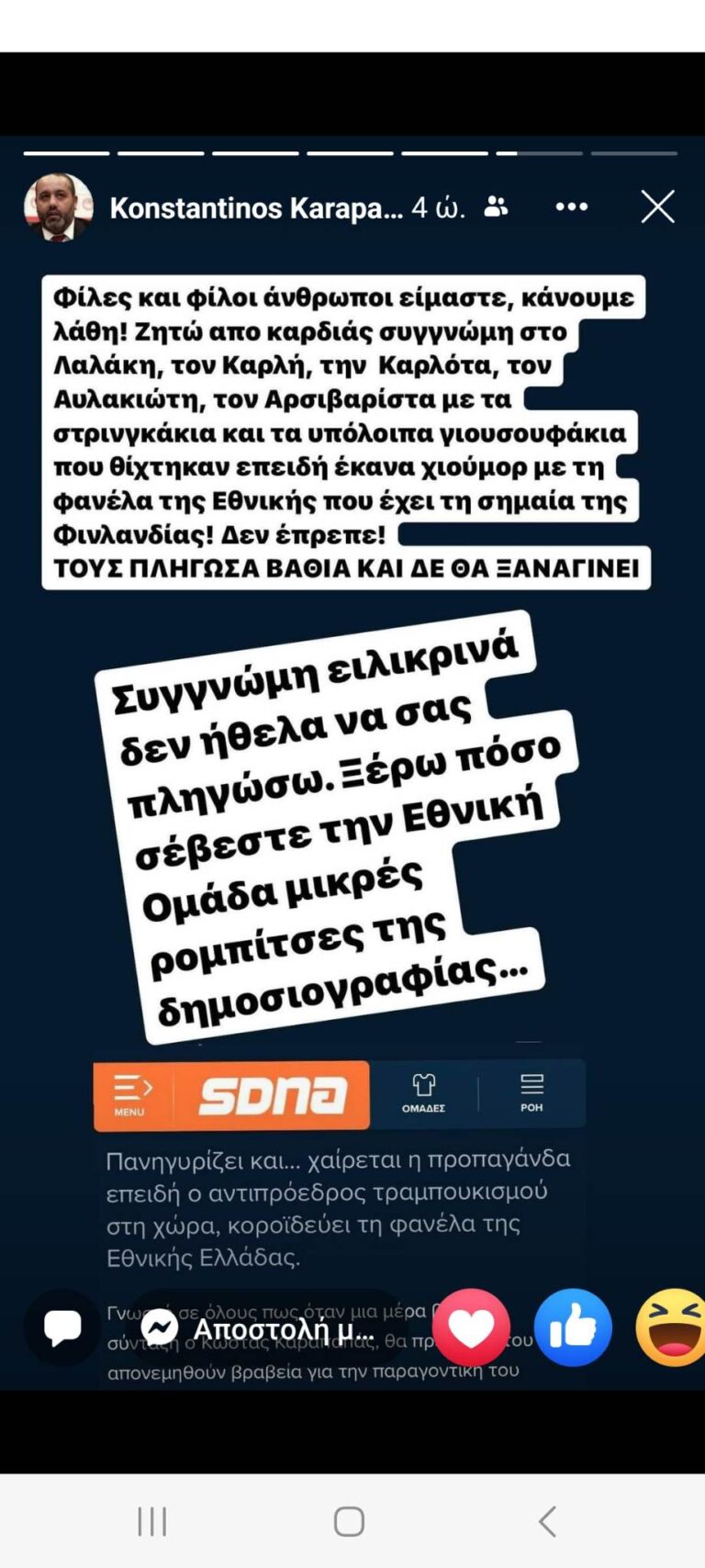
Task: React with the laughing emoji
Action: 672,1327
